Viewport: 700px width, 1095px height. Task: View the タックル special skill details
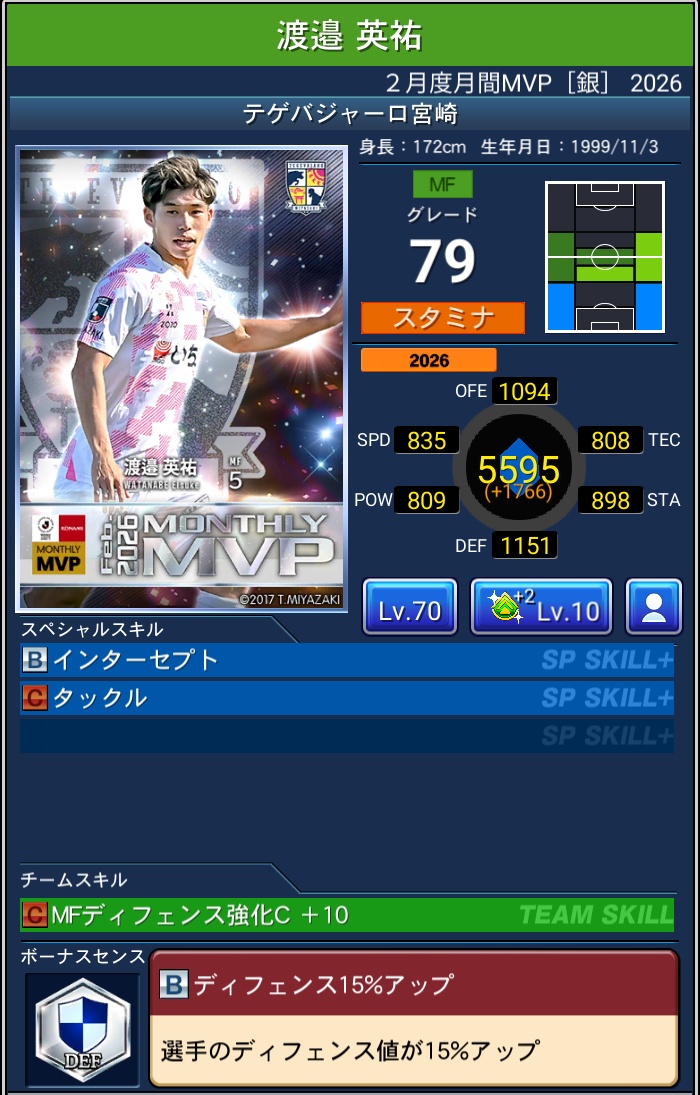[x=346, y=698]
